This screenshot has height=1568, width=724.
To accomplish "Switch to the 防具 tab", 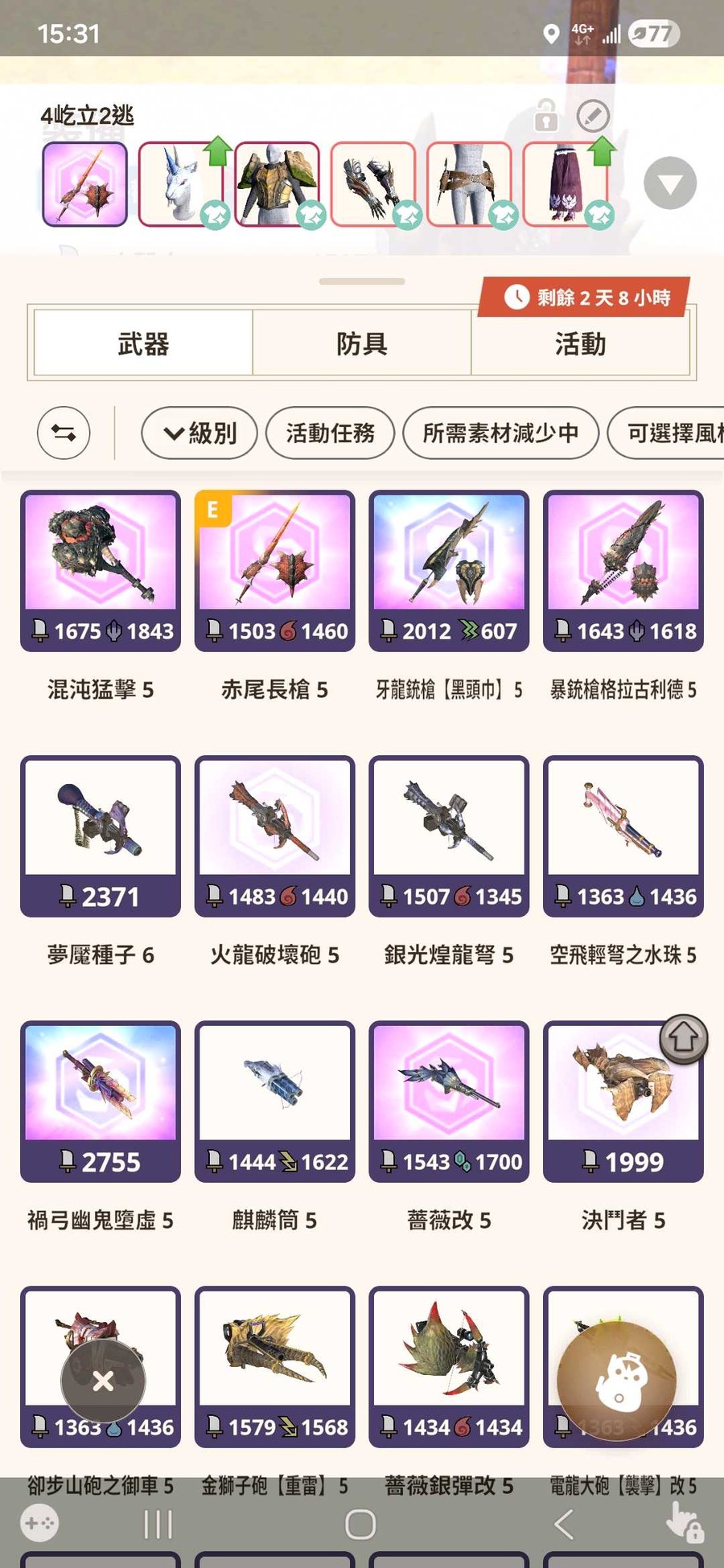I will click(x=362, y=344).
